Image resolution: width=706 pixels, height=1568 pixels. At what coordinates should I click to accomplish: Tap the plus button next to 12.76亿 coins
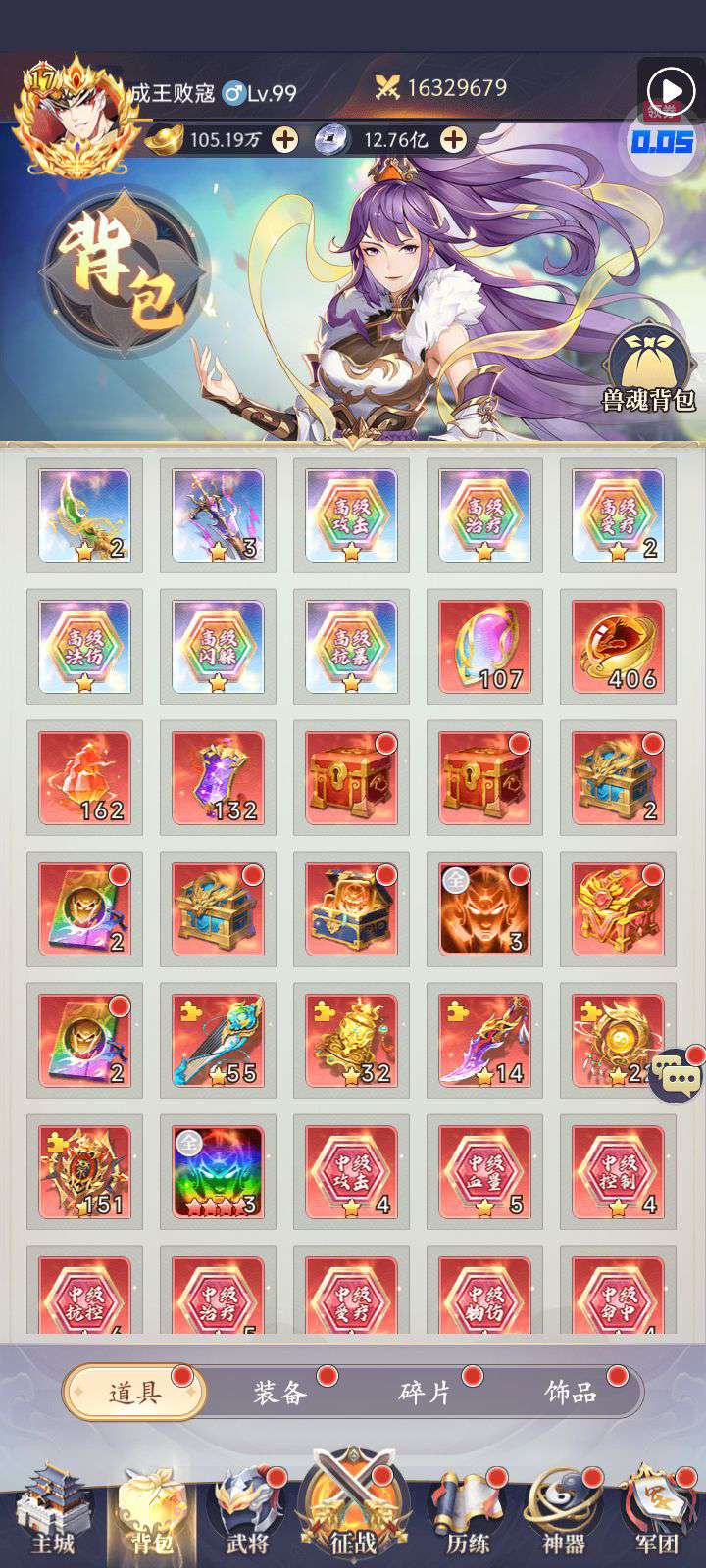pos(453,140)
